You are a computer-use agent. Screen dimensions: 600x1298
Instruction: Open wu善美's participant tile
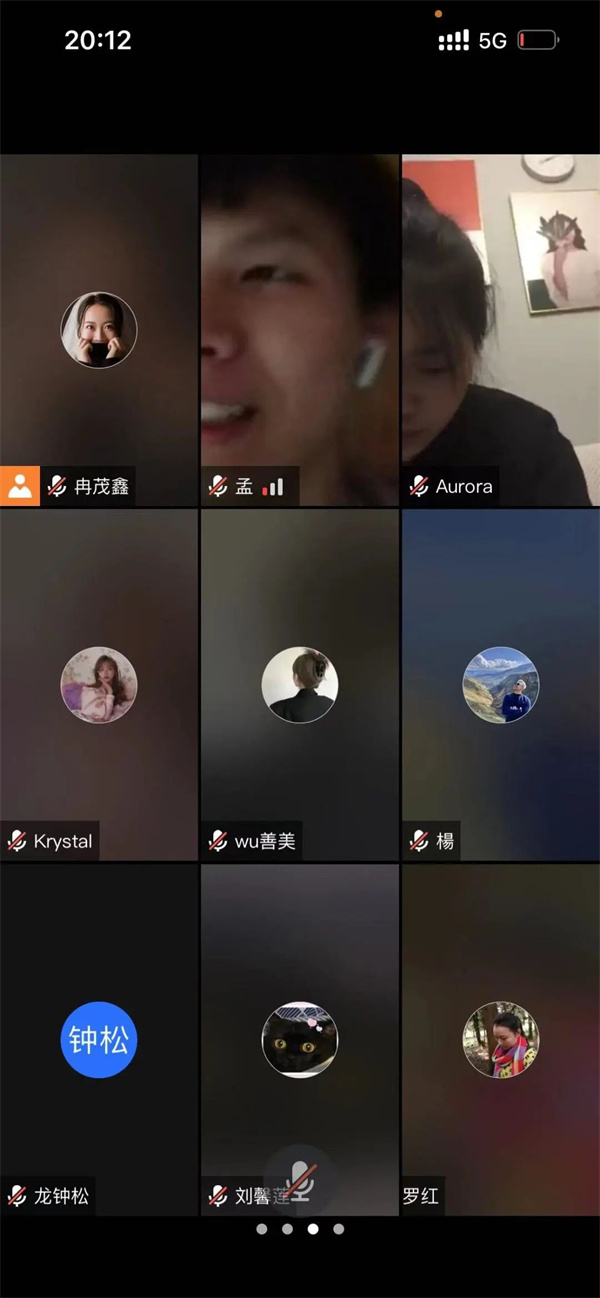pos(299,685)
